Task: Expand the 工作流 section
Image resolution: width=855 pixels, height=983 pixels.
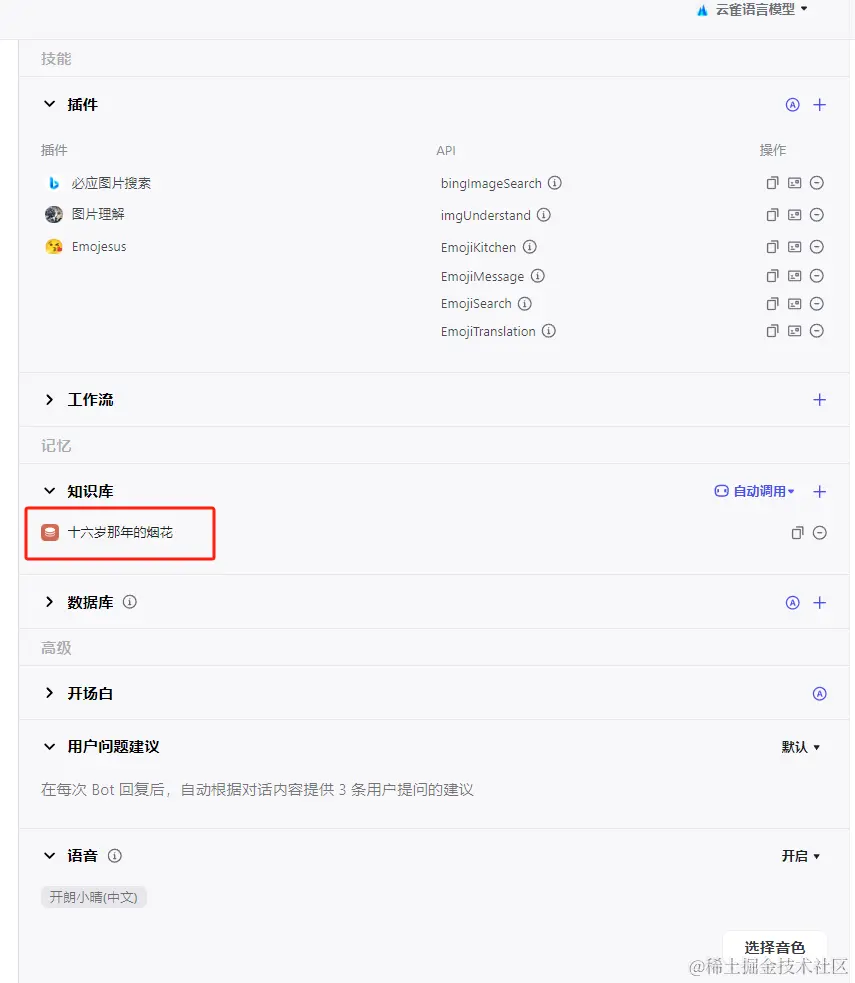Action: point(49,399)
